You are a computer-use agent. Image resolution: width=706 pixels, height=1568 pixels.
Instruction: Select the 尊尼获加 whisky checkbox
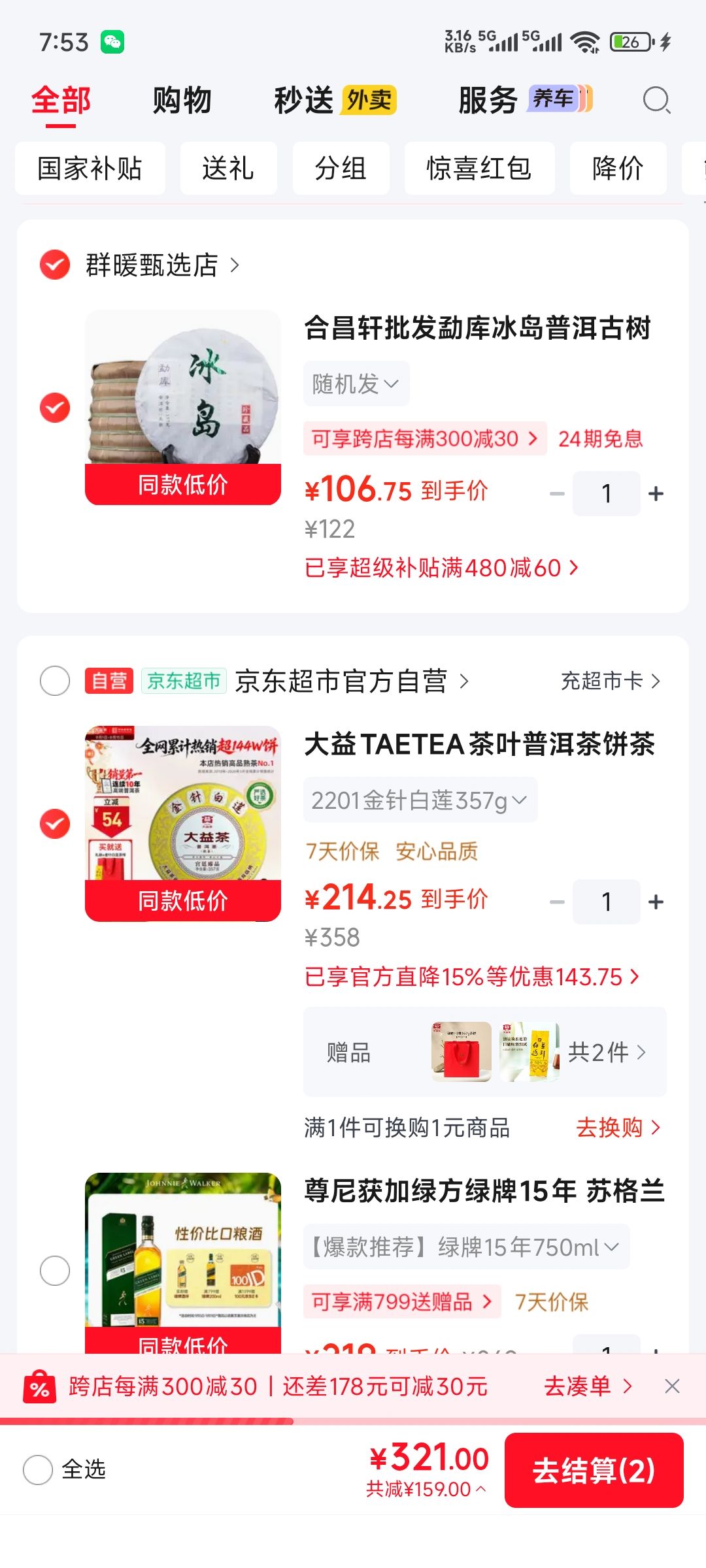click(x=55, y=1271)
